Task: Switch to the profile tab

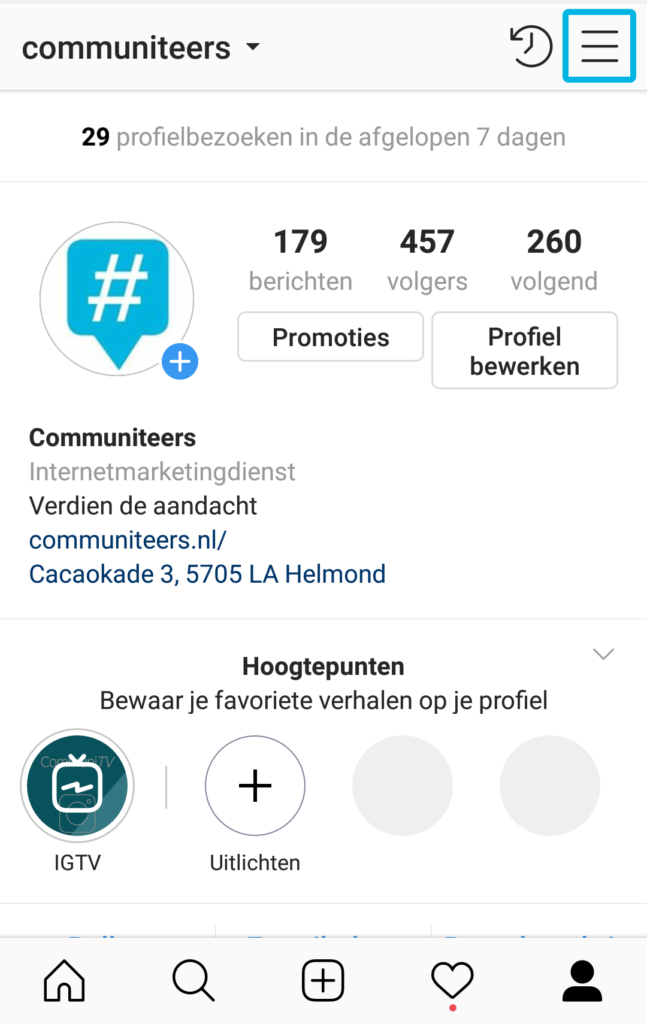Action: (582, 981)
